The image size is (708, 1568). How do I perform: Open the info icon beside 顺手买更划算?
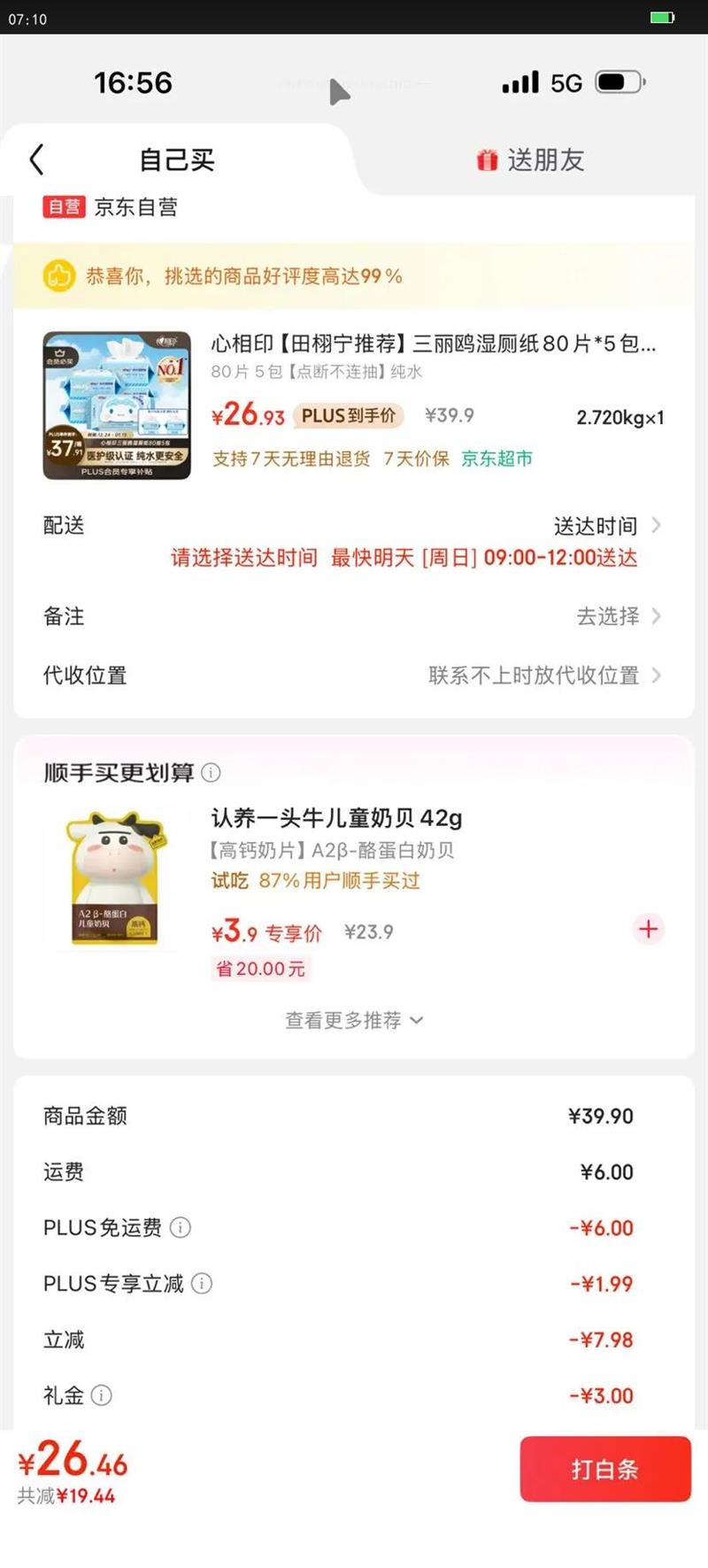211,773
